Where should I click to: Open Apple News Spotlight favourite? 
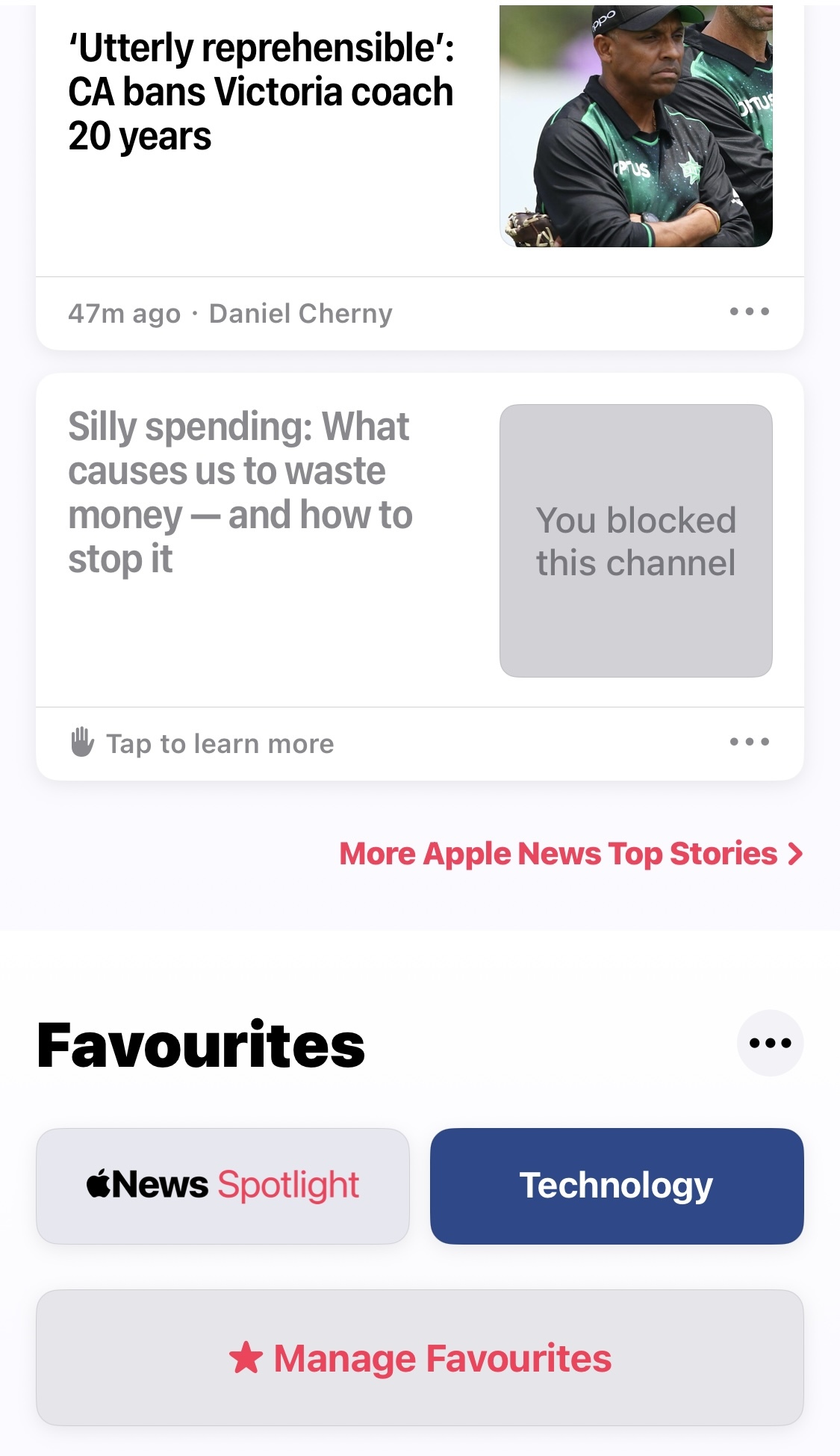pos(223,1186)
